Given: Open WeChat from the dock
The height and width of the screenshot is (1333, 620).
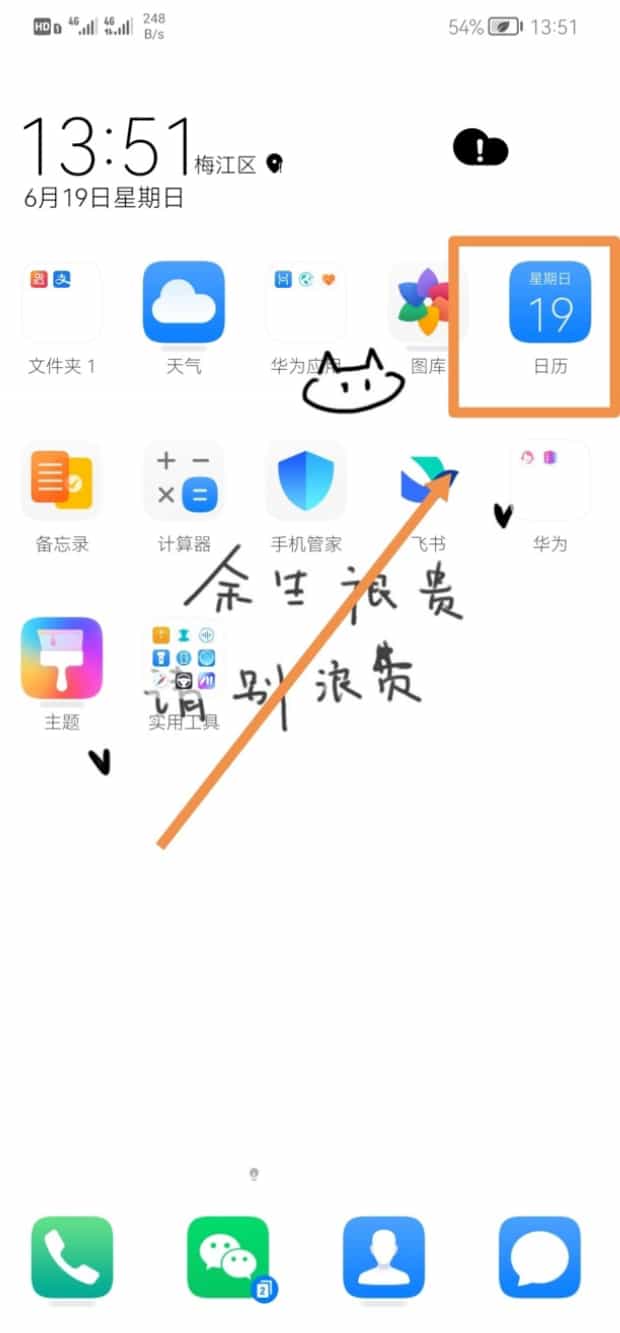Looking at the screenshot, I should pyautogui.click(x=228, y=1257).
